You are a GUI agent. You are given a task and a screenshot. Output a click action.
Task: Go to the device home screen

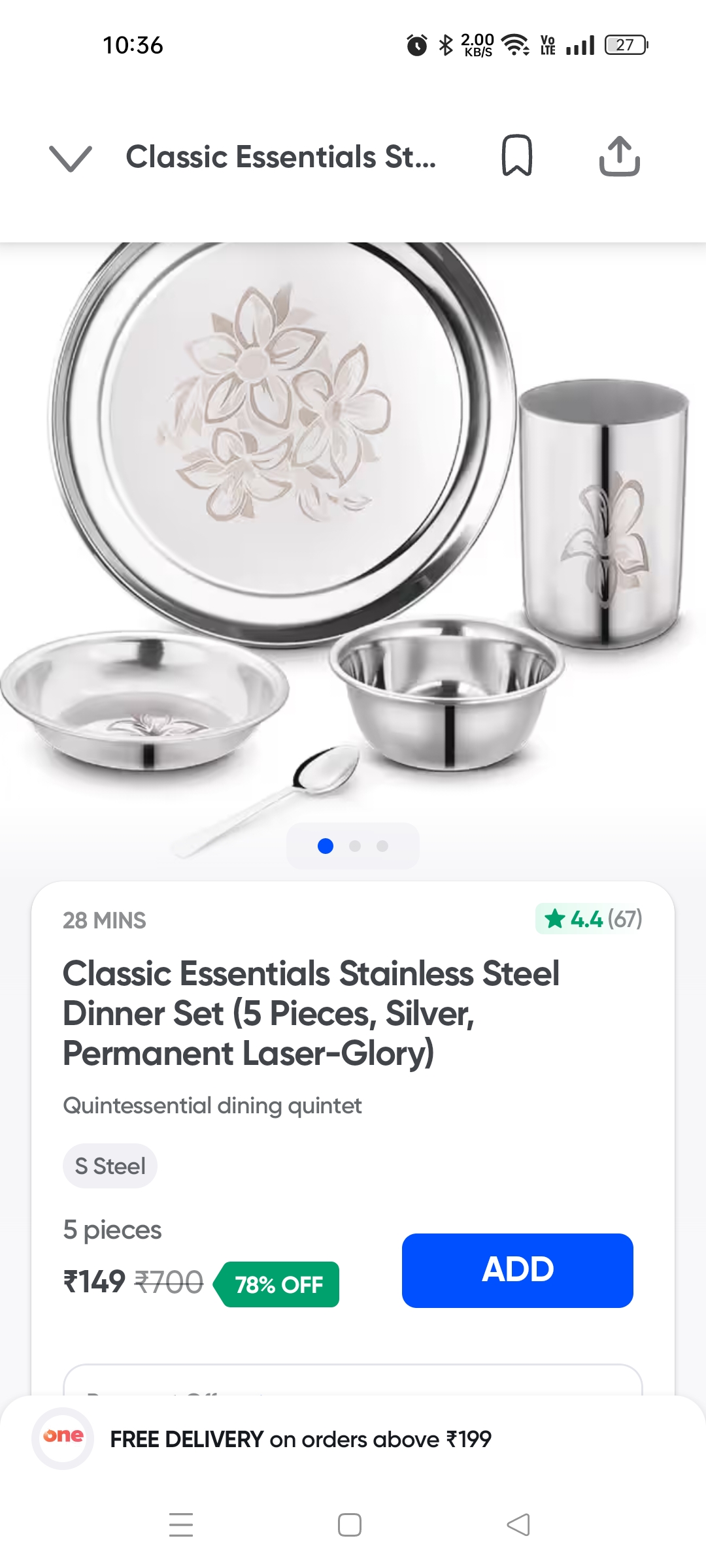coord(350,1525)
